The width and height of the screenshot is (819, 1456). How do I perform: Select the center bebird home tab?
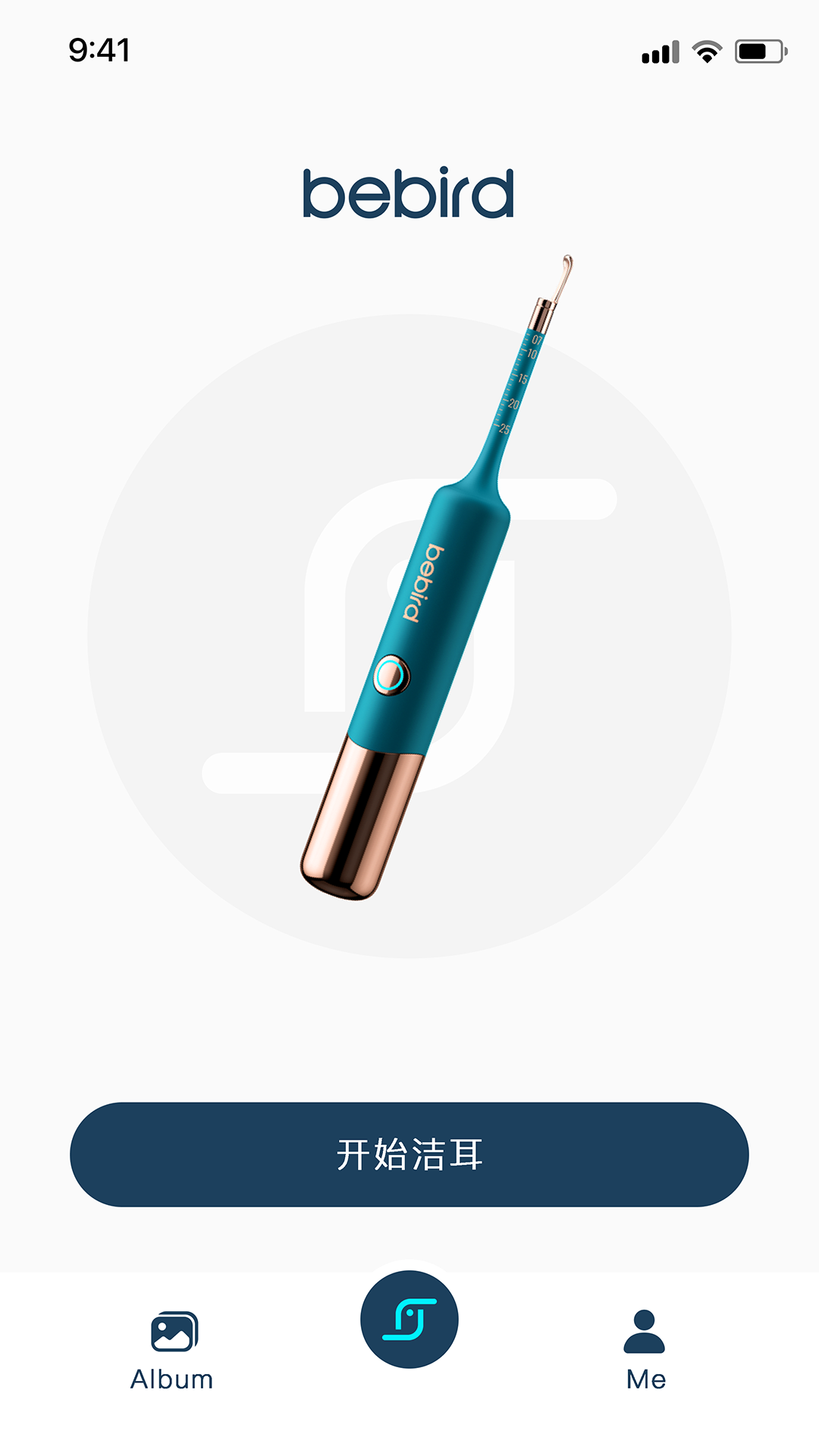click(409, 1319)
